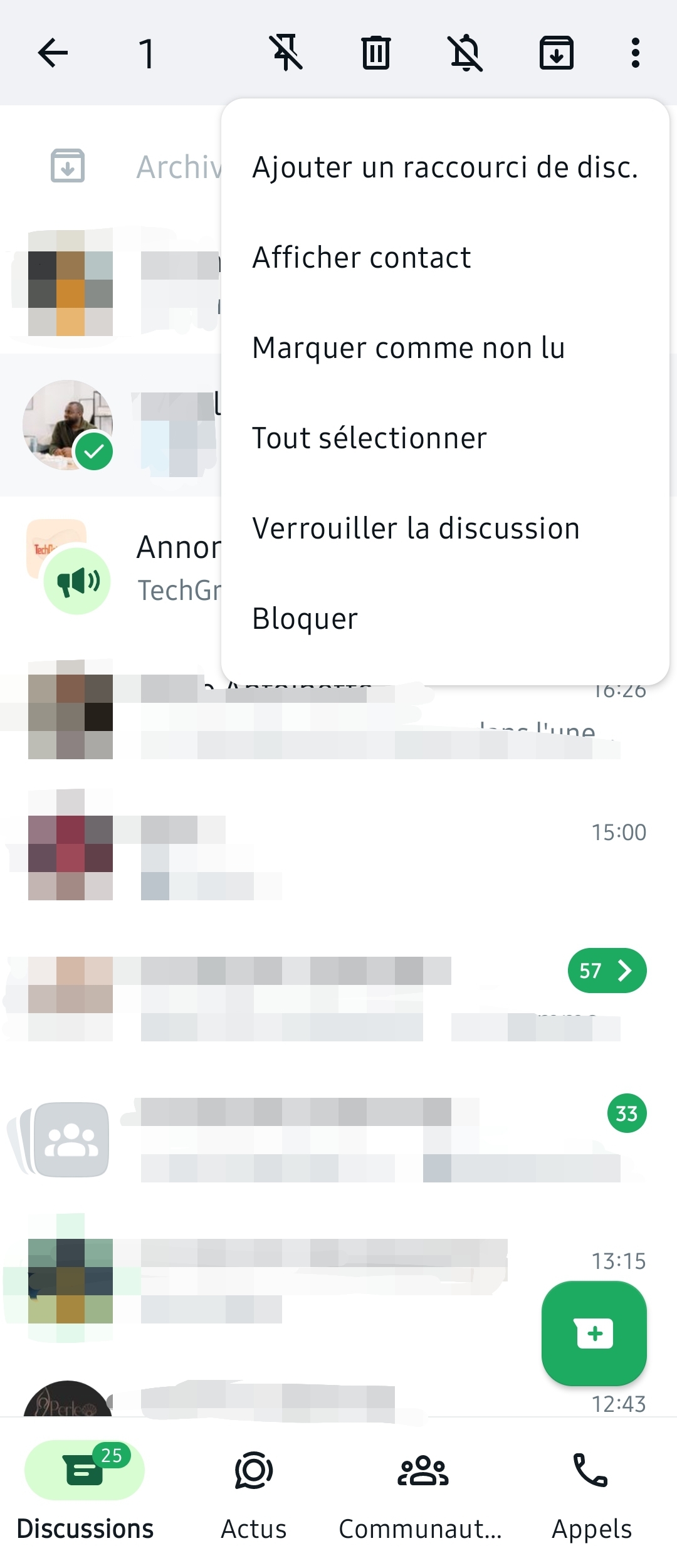Viewport: 677px width, 1568px height.
Task: Start a new chat with green button
Action: tap(594, 1333)
